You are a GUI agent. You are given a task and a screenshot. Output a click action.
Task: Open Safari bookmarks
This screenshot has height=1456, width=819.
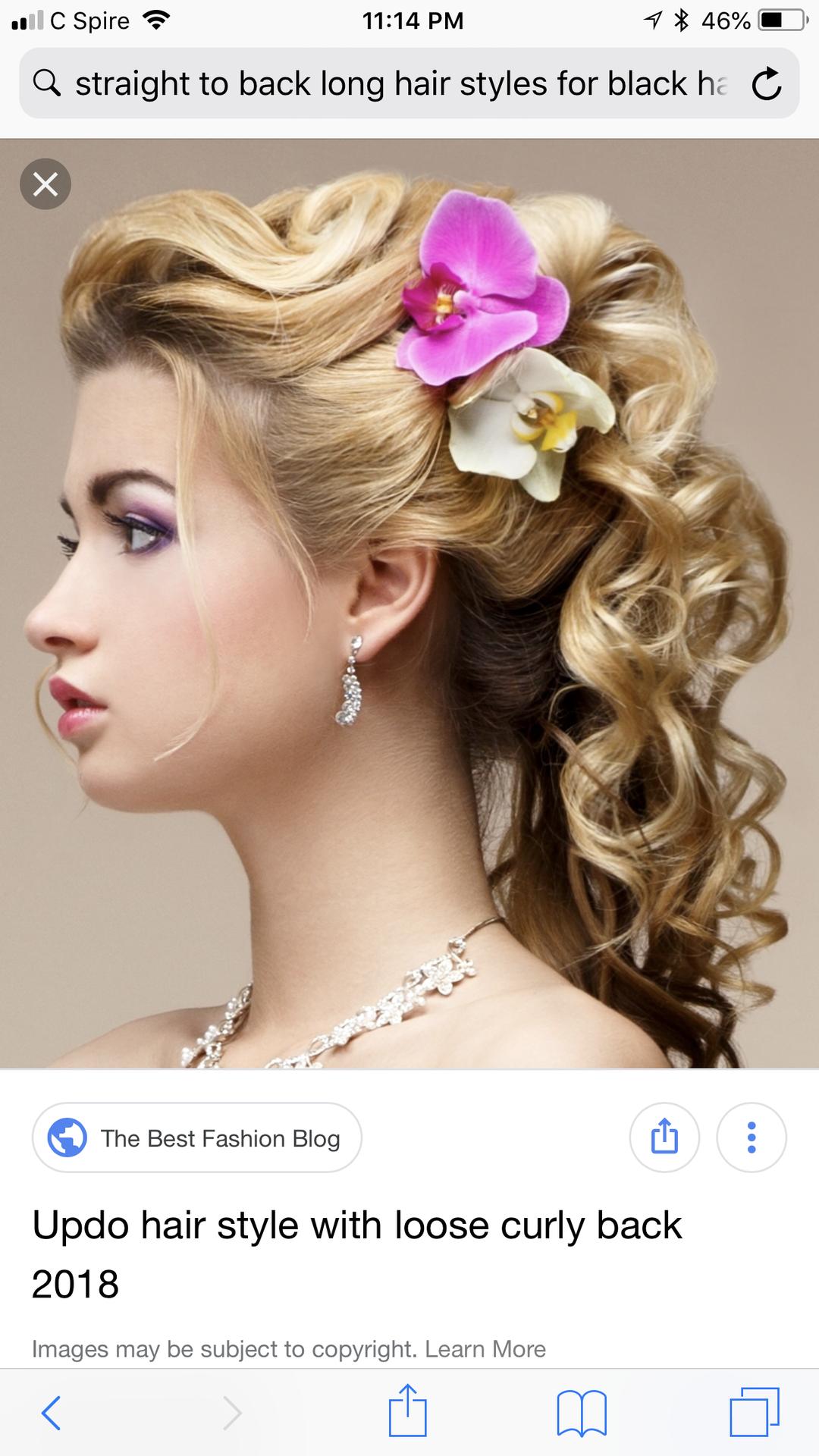[582, 1412]
